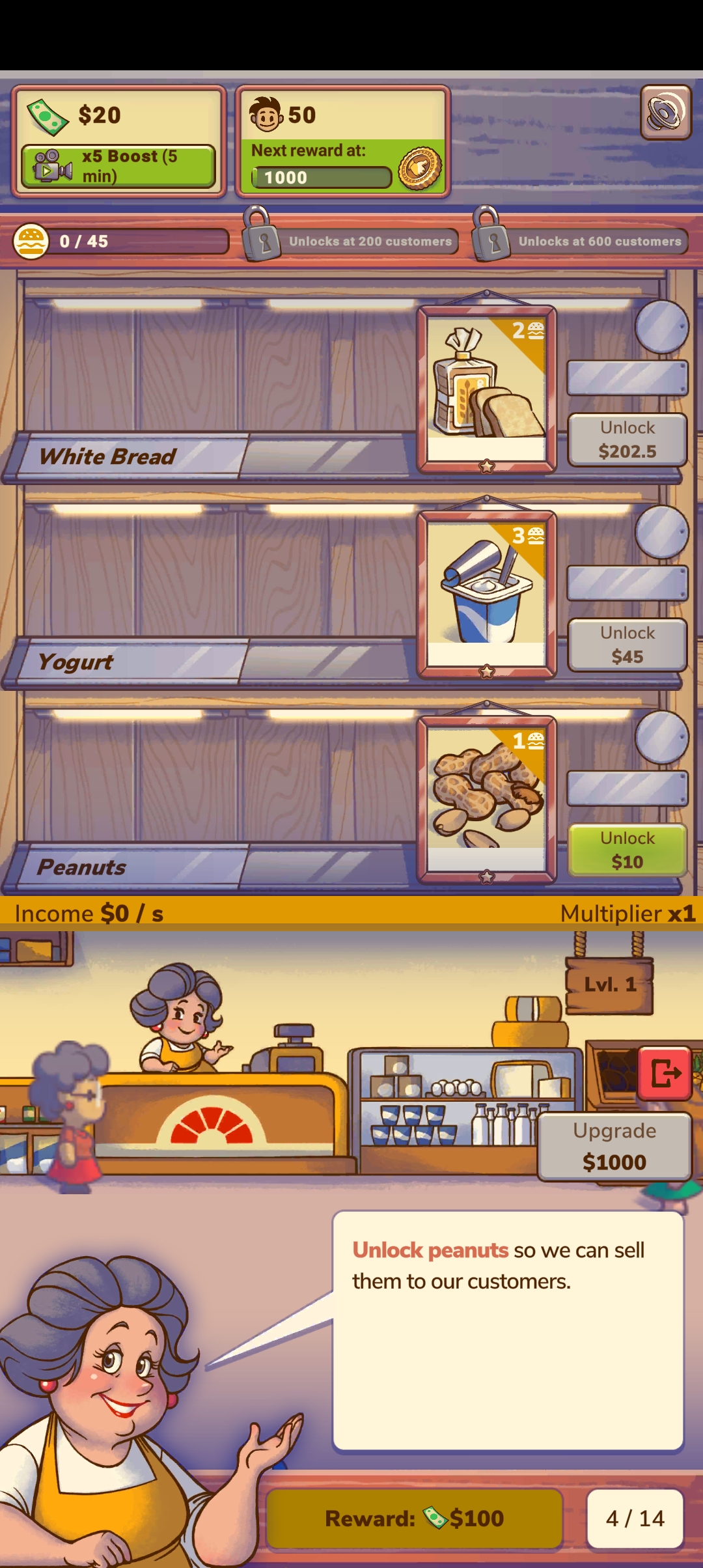Open the Yogurt product card
Viewport: 703px width, 1568px height.
tap(486, 593)
